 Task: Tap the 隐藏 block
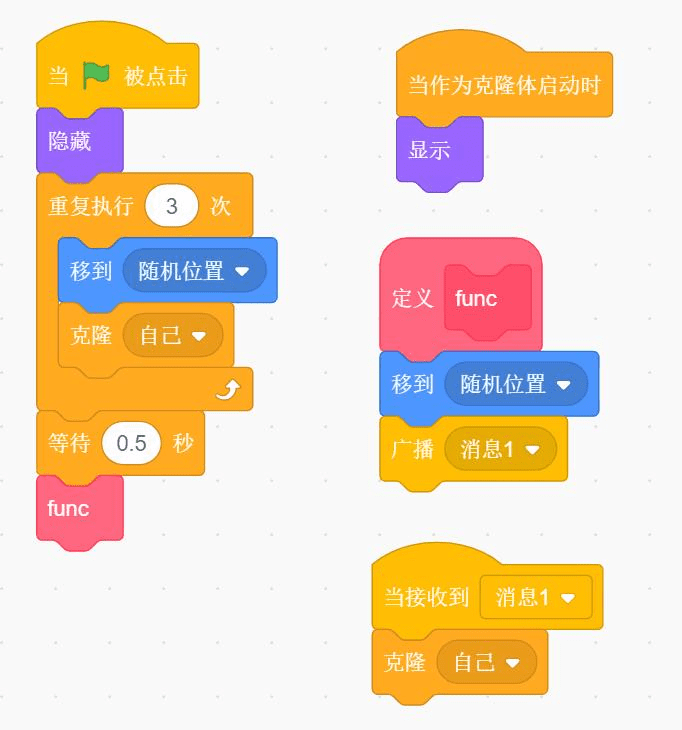click(x=80, y=141)
